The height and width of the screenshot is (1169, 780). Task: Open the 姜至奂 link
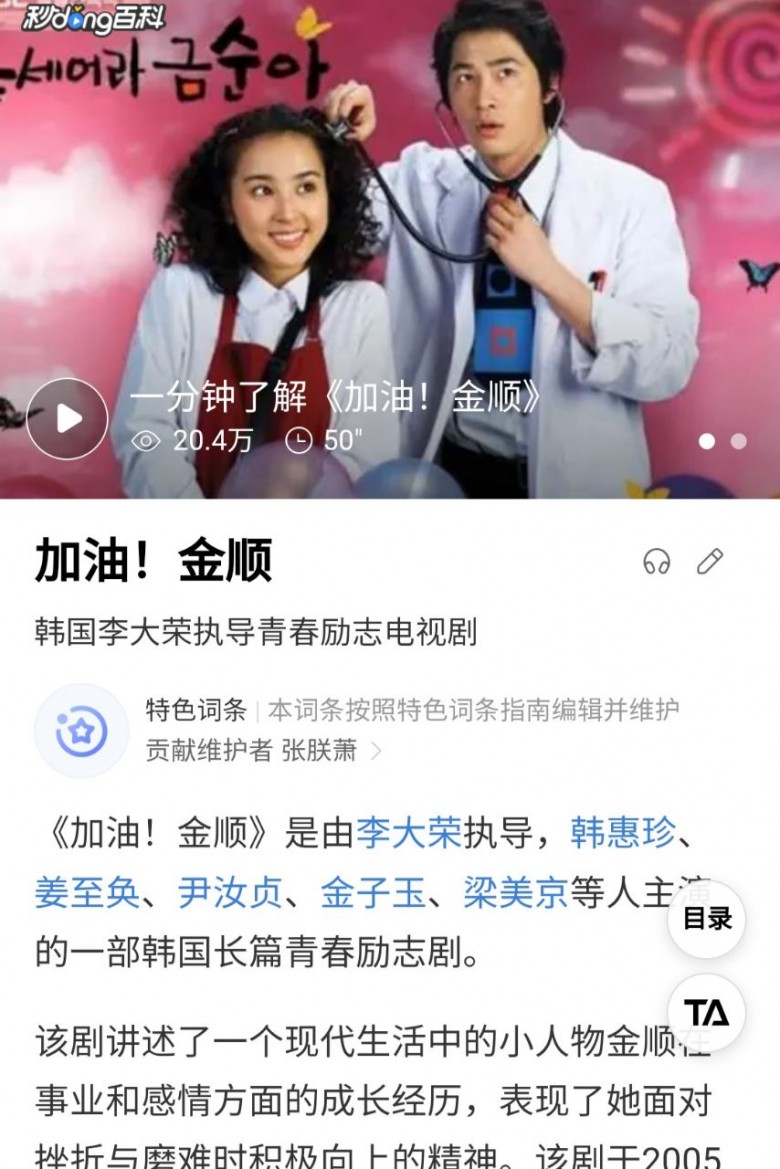tap(87, 893)
